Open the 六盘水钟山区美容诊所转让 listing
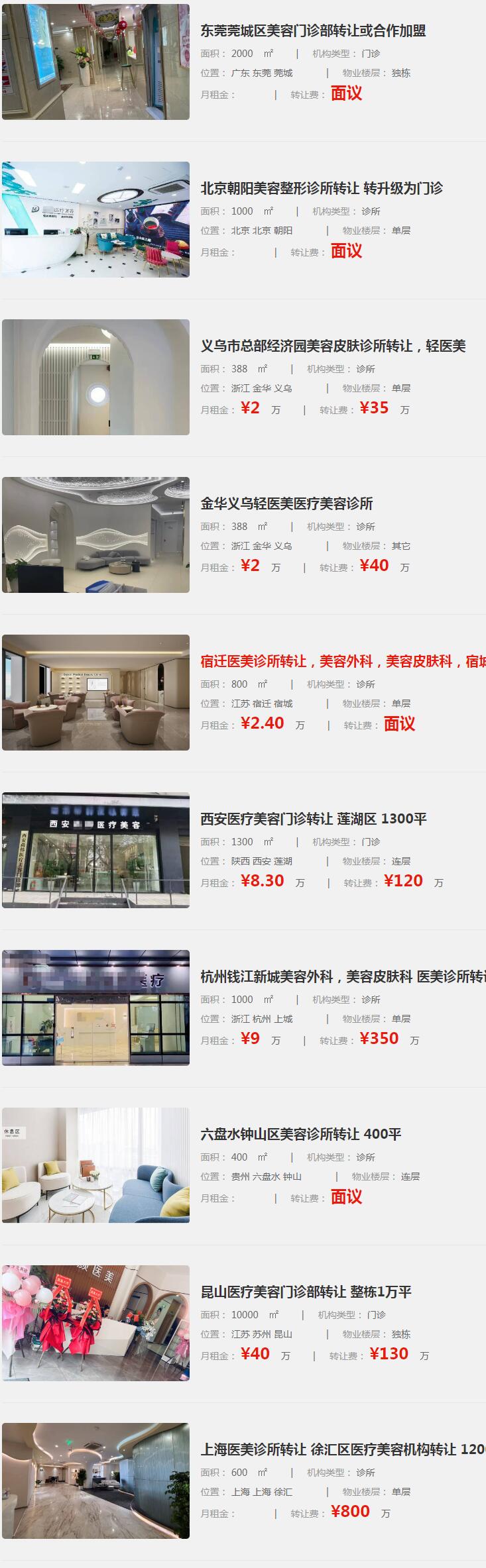486x1568 pixels. (301, 1134)
